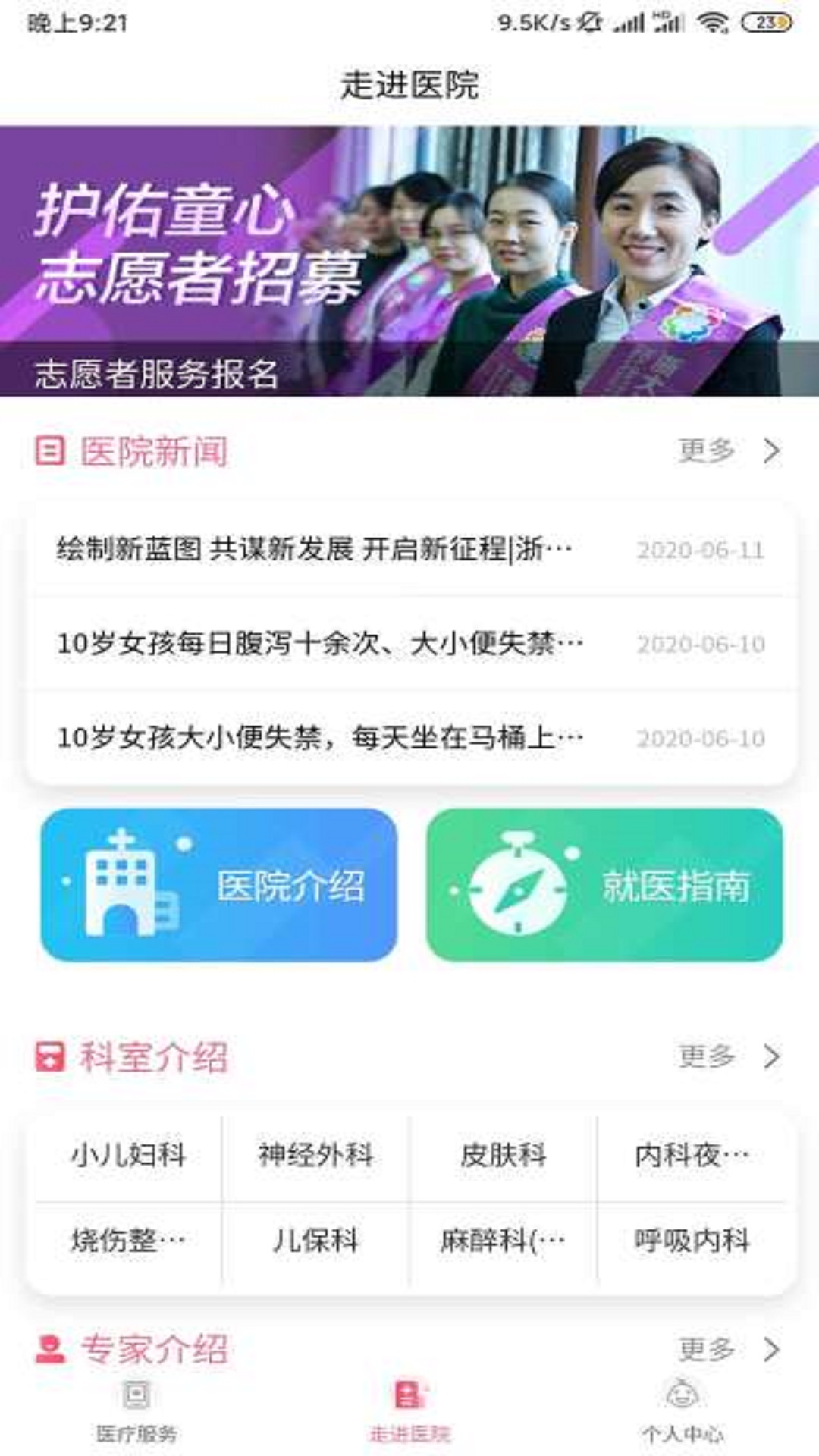
Task: Open news dated 2020-06-11 about 绘制新蓝图
Action: coord(409,549)
